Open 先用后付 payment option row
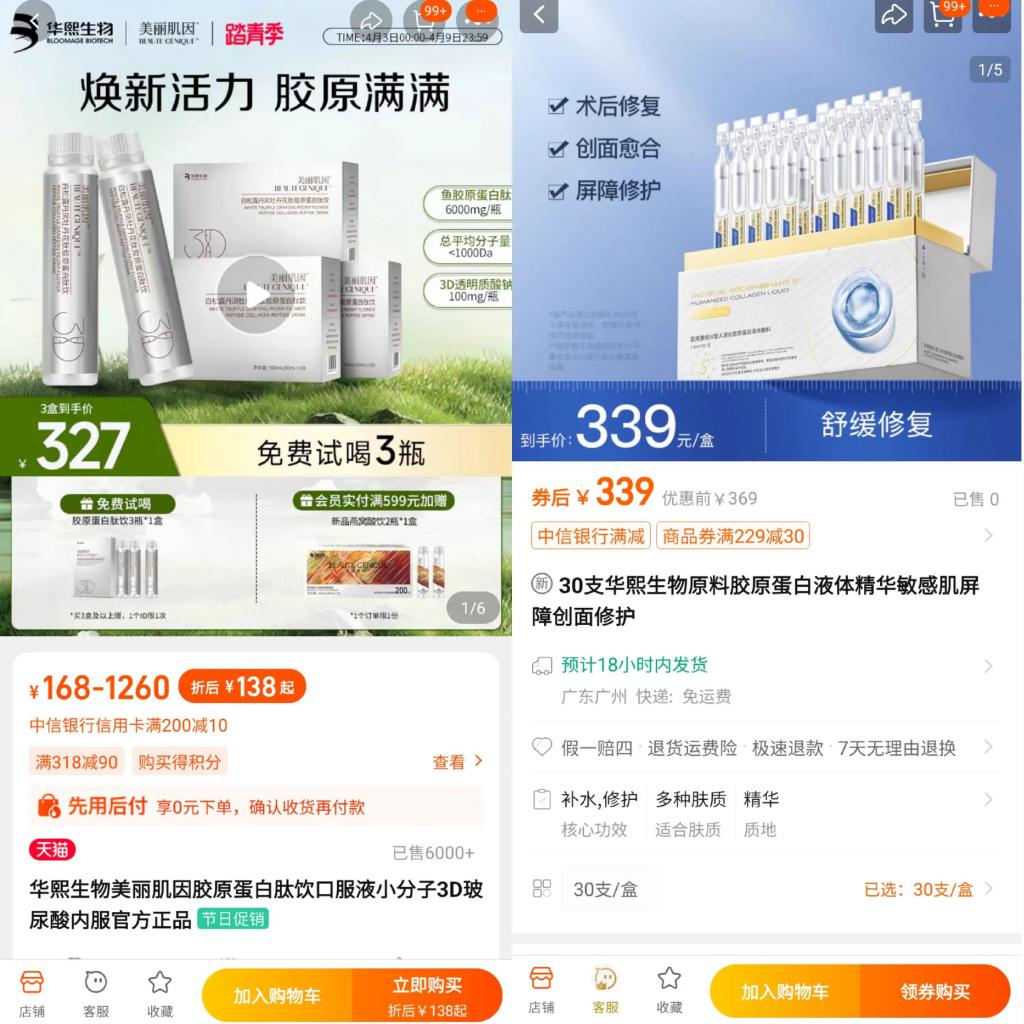Viewport: 1024px width, 1024px height. (256, 806)
